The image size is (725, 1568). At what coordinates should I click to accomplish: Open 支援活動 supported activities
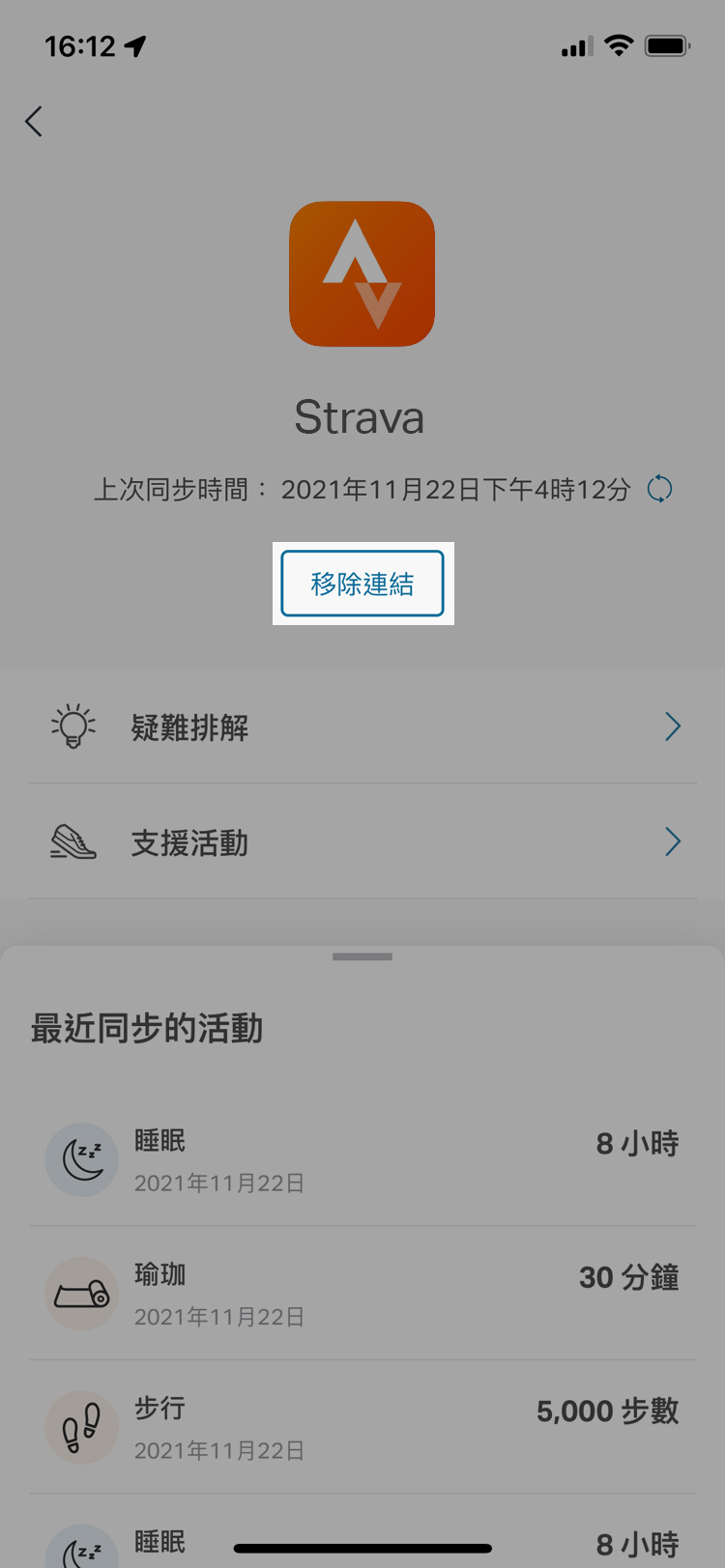coord(362,842)
